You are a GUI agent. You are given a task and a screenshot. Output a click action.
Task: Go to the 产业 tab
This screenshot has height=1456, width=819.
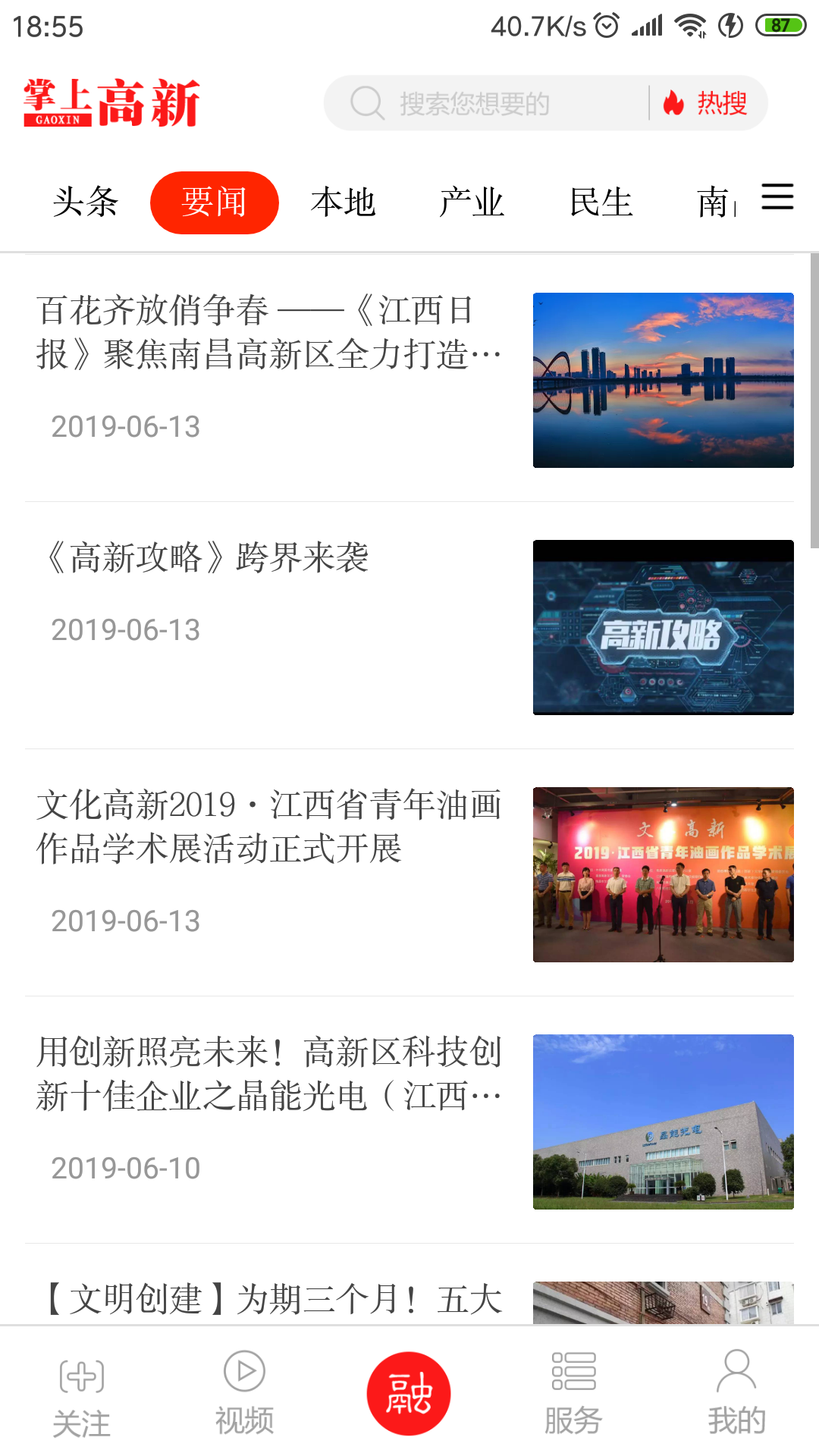click(x=472, y=202)
